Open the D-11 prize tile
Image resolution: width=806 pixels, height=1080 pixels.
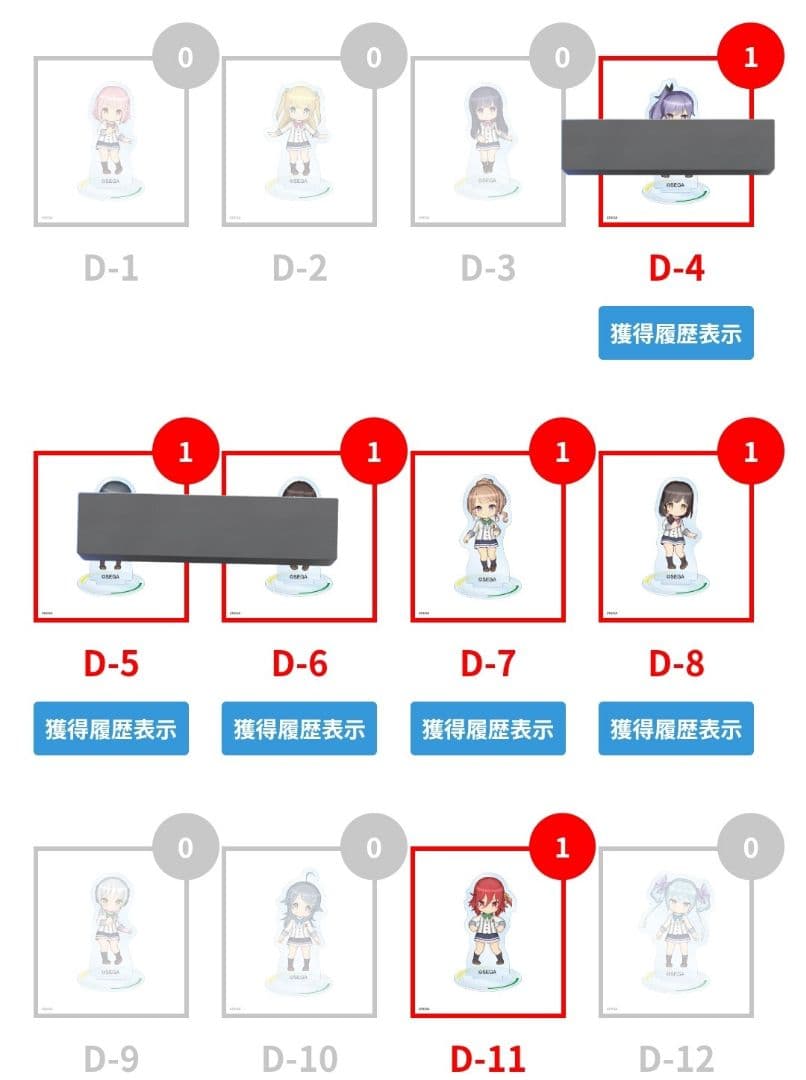coord(488,932)
